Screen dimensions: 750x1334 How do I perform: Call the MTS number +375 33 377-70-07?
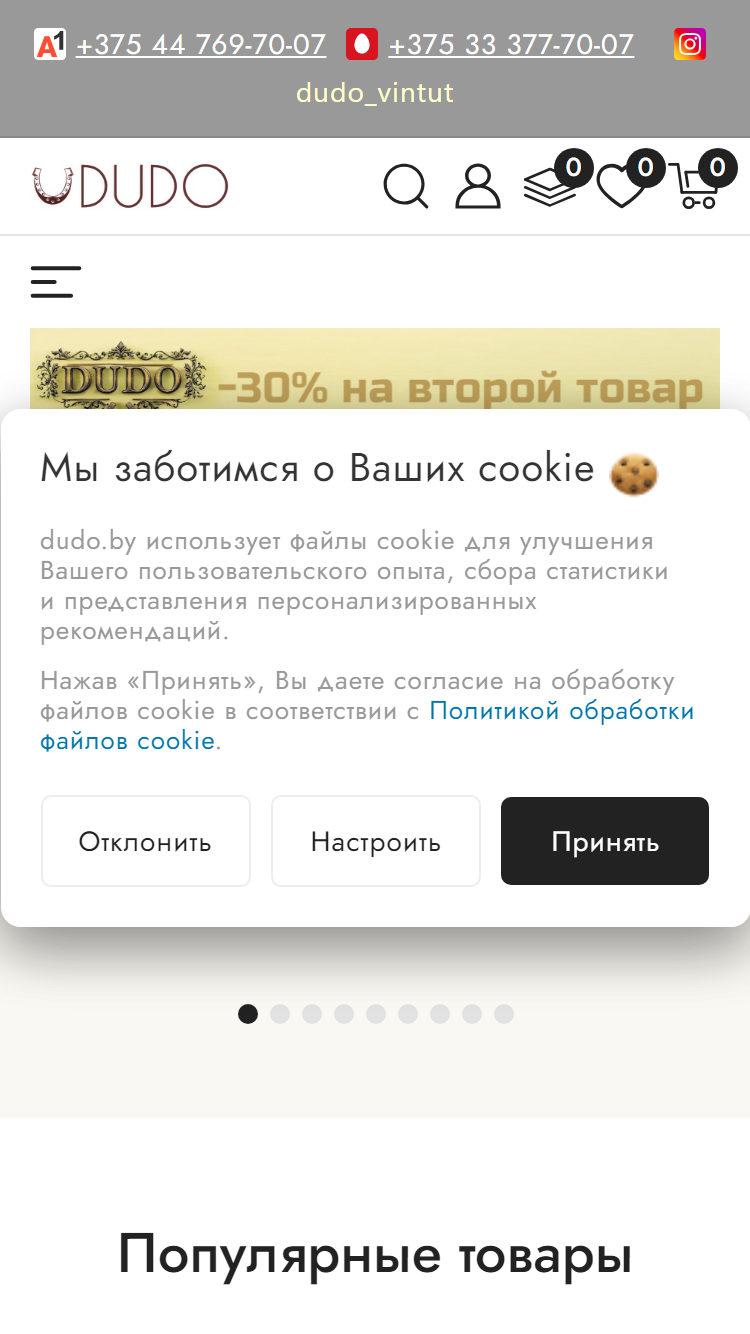(511, 45)
